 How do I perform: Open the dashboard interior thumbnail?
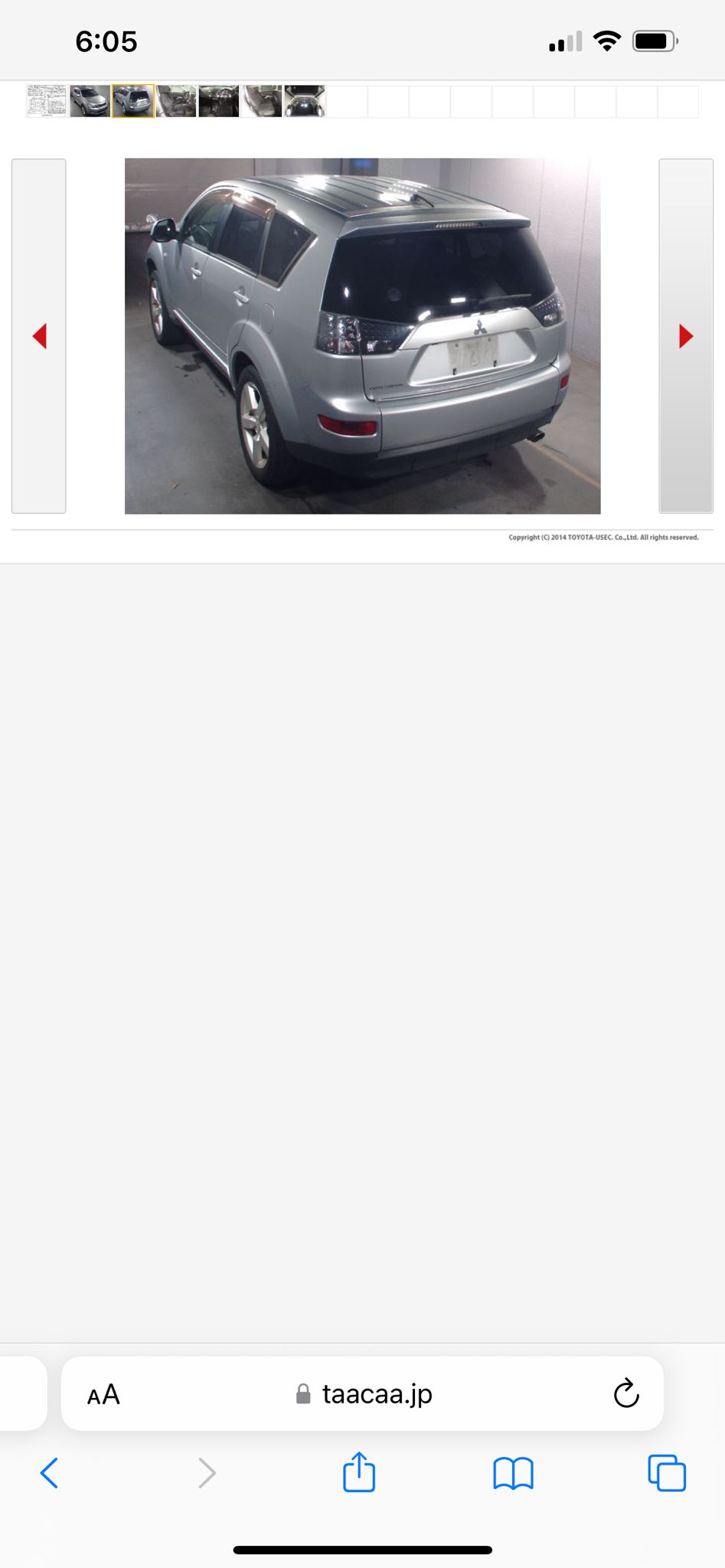[x=219, y=101]
